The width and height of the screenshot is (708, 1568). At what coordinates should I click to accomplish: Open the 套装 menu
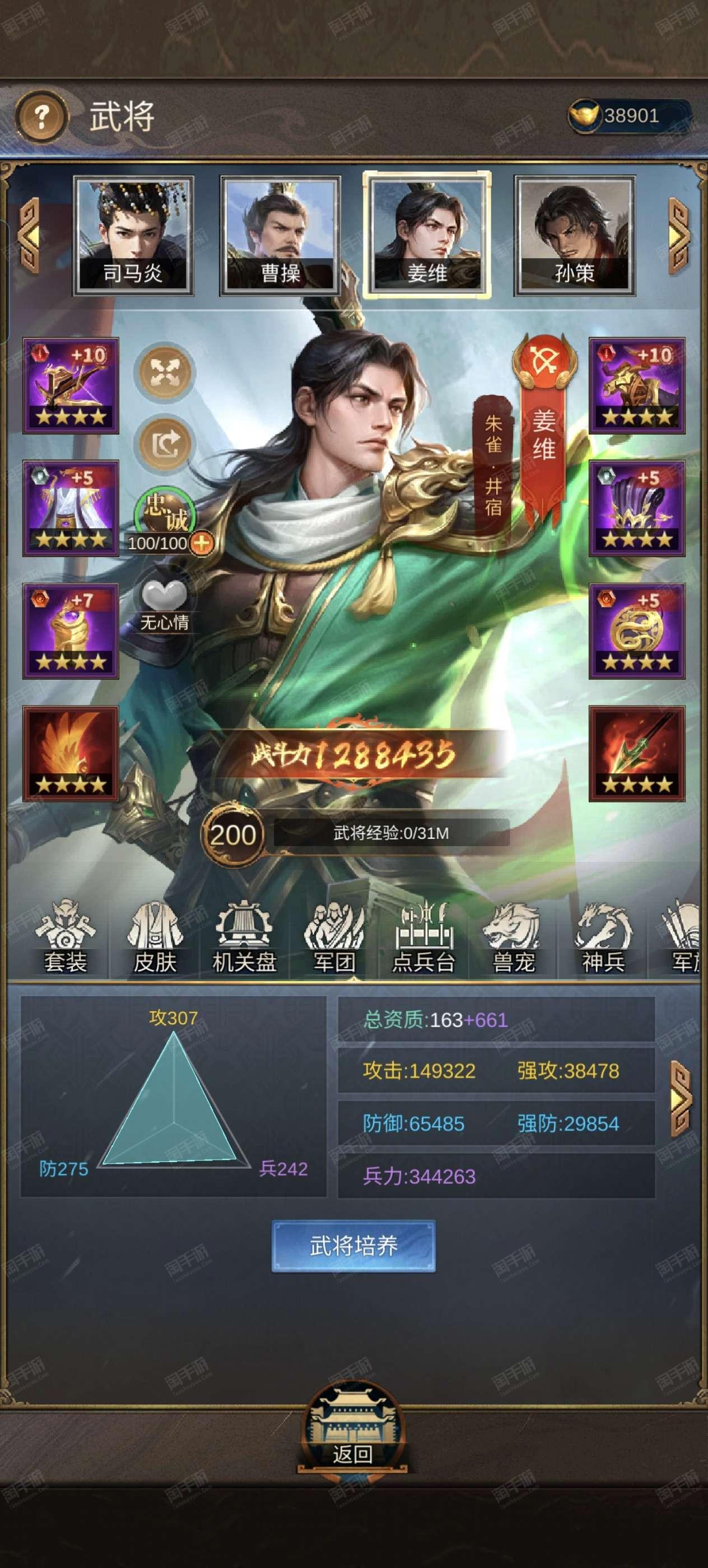click(x=65, y=937)
